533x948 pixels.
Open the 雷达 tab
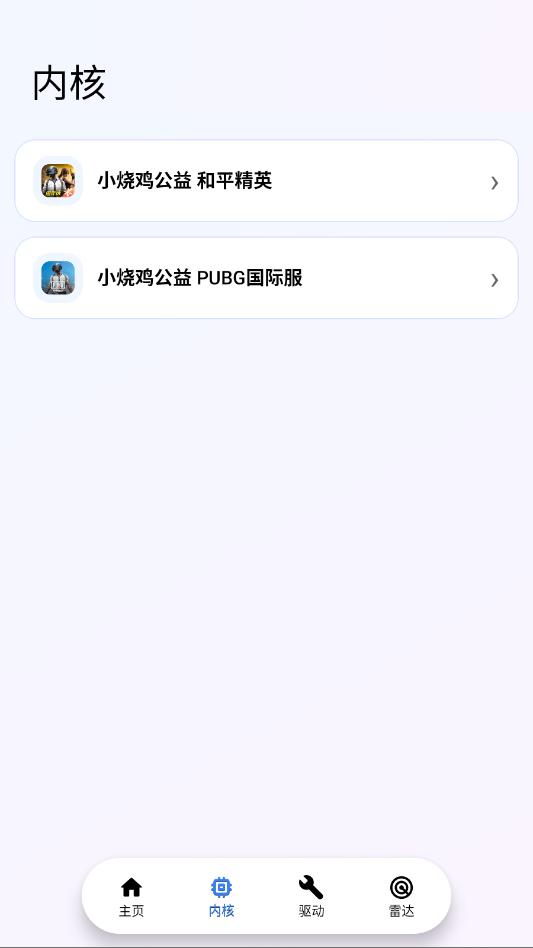(401, 897)
